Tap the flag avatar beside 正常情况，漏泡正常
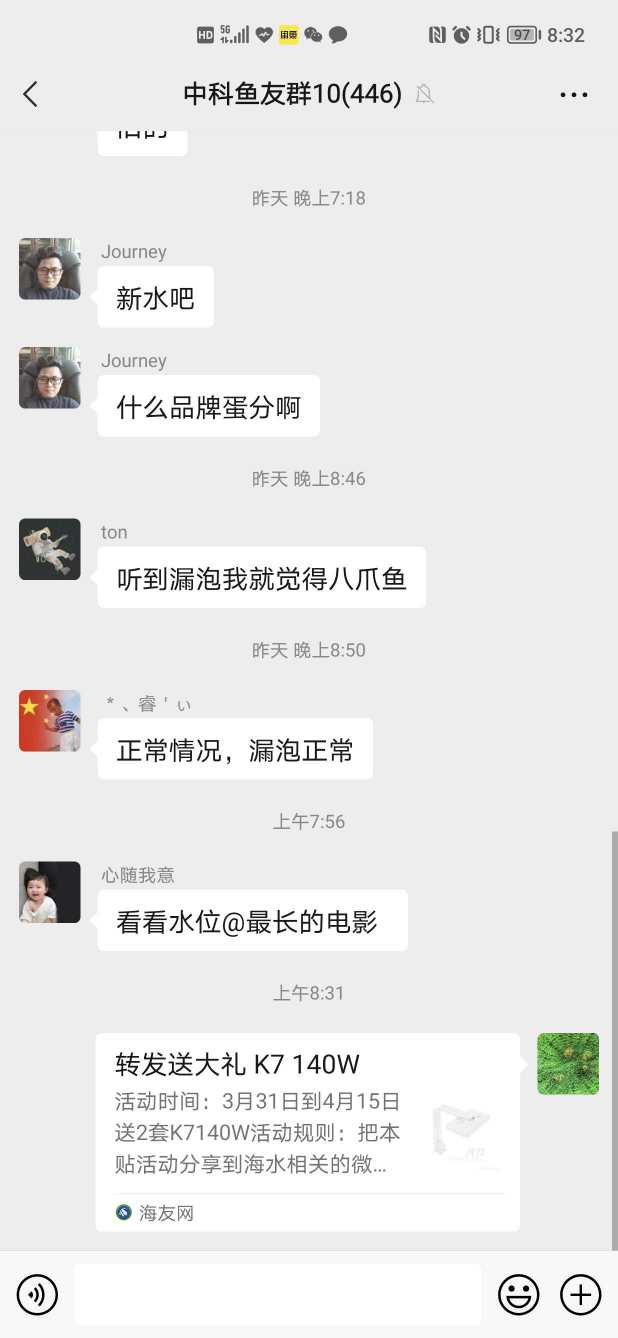 (x=50, y=720)
